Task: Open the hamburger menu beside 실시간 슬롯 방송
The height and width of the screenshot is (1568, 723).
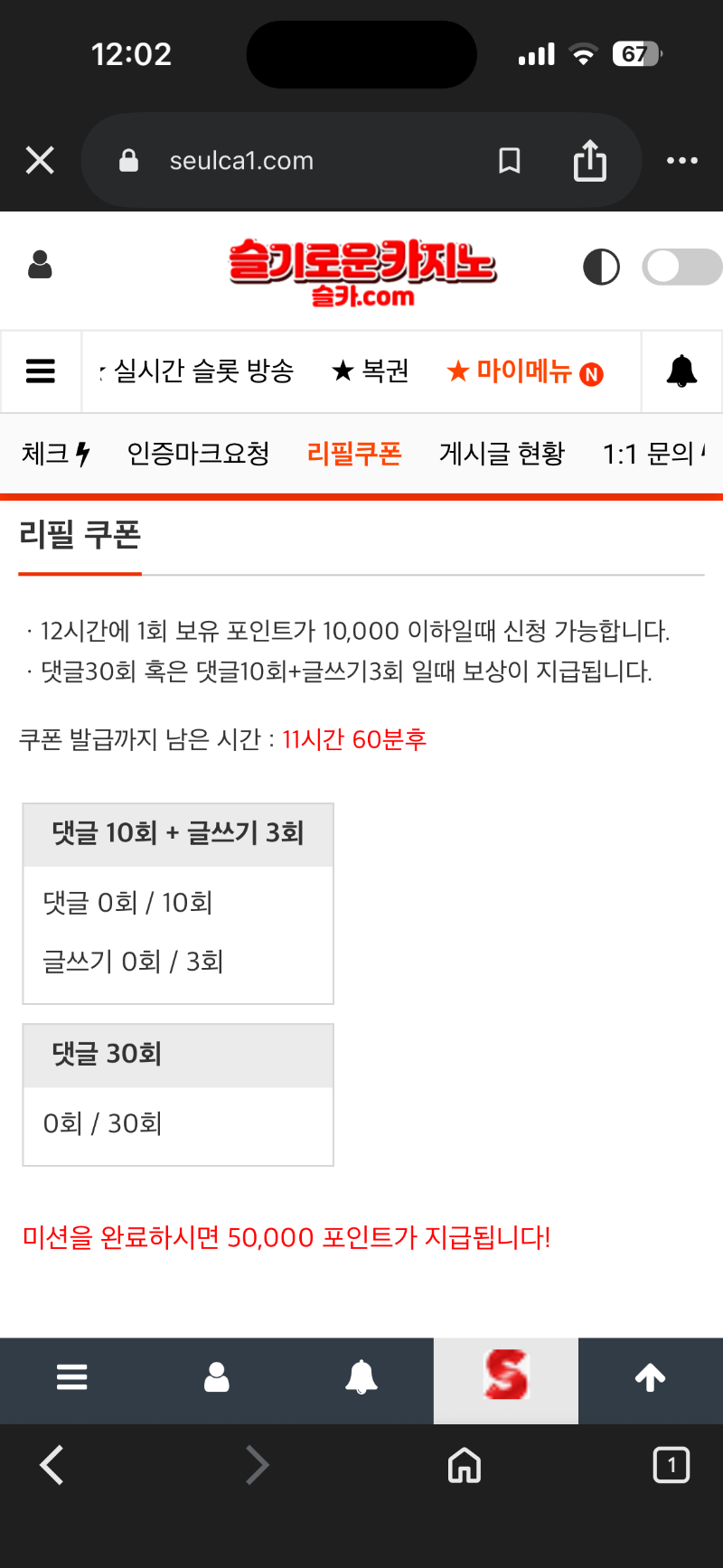Action: pyautogui.click(x=41, y=371)
